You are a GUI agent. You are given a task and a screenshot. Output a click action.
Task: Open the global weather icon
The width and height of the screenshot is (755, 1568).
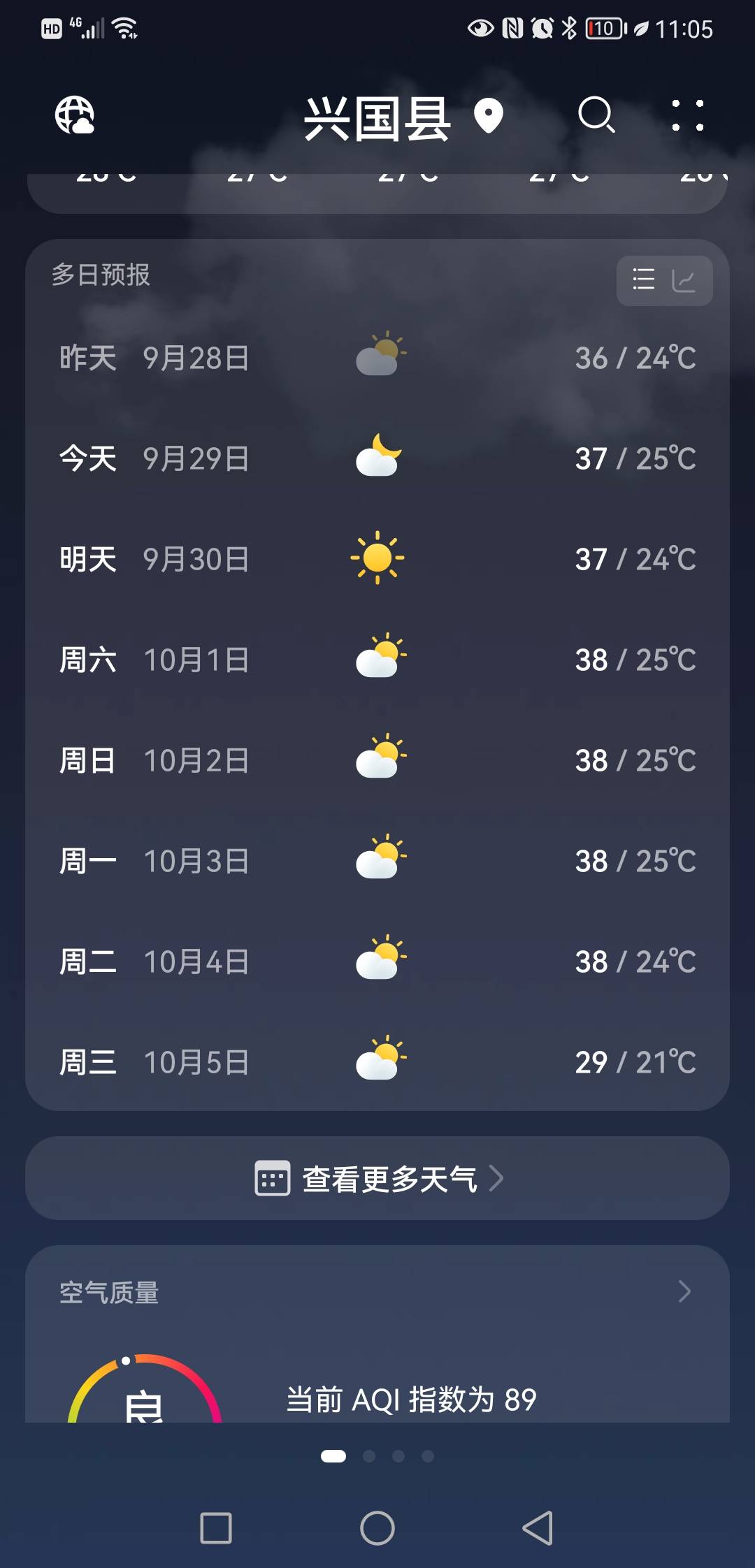[x=75, y=115]
